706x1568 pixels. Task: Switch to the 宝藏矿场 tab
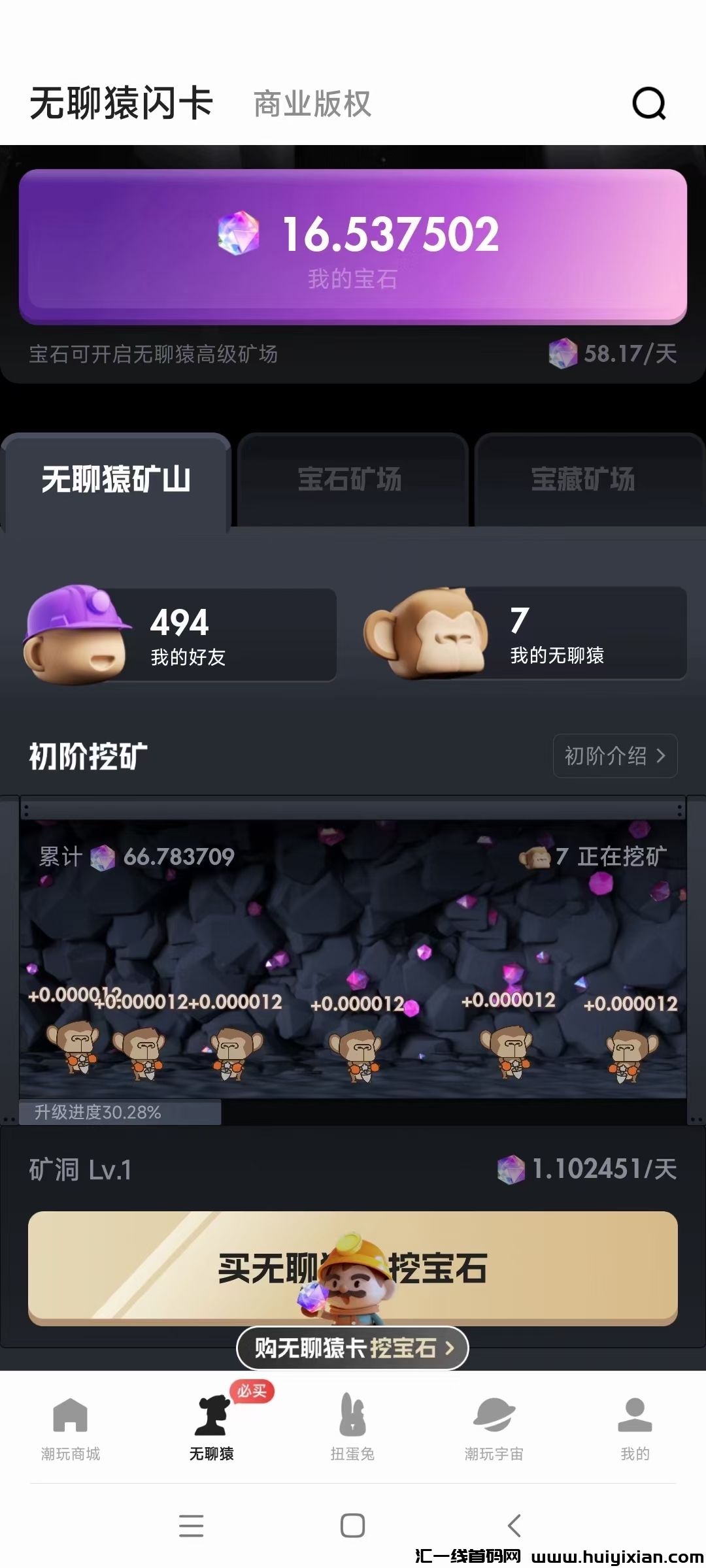pyautogui.click(x=583, y=480)
